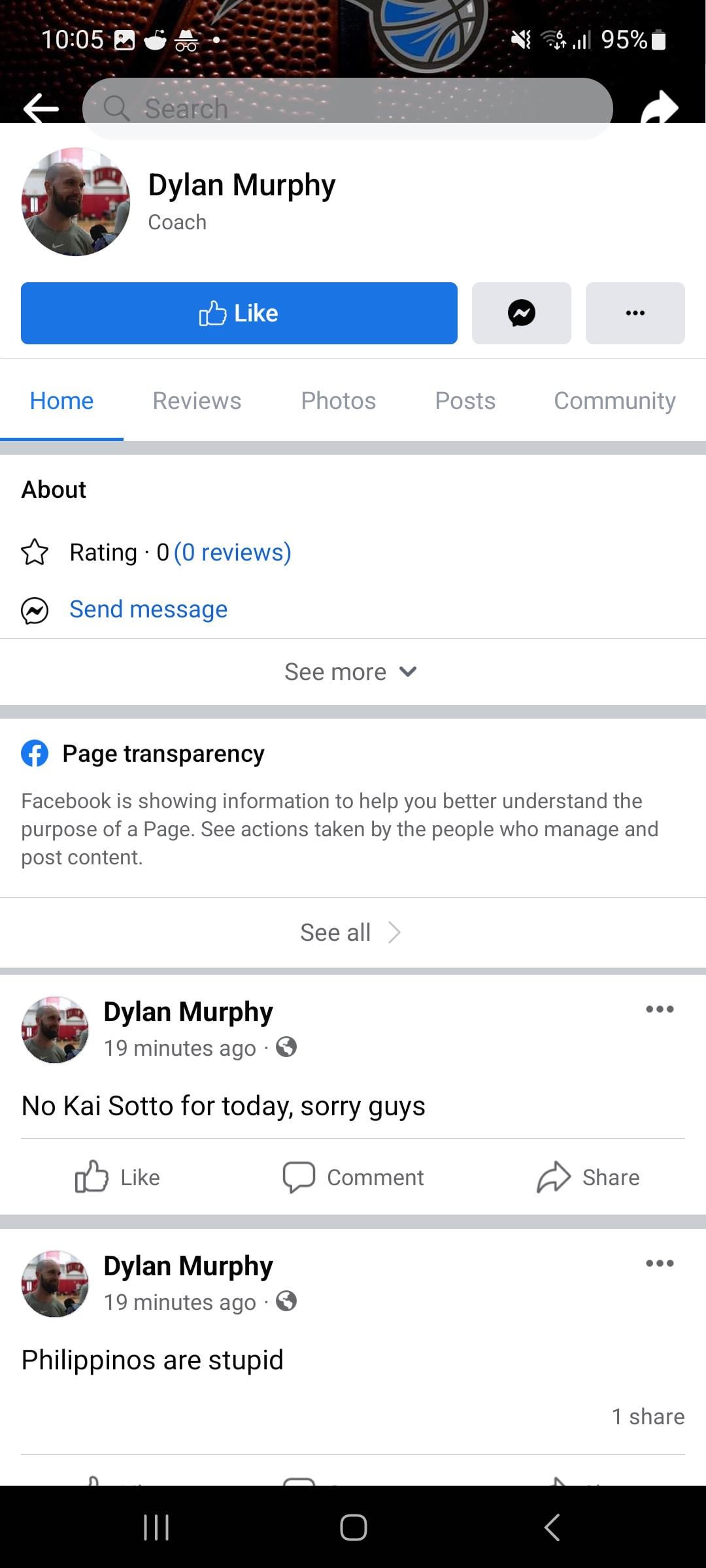This screenshot has width=706, height=1568.
Task: Switch to the Reviews tab
Action: (197, 400)
